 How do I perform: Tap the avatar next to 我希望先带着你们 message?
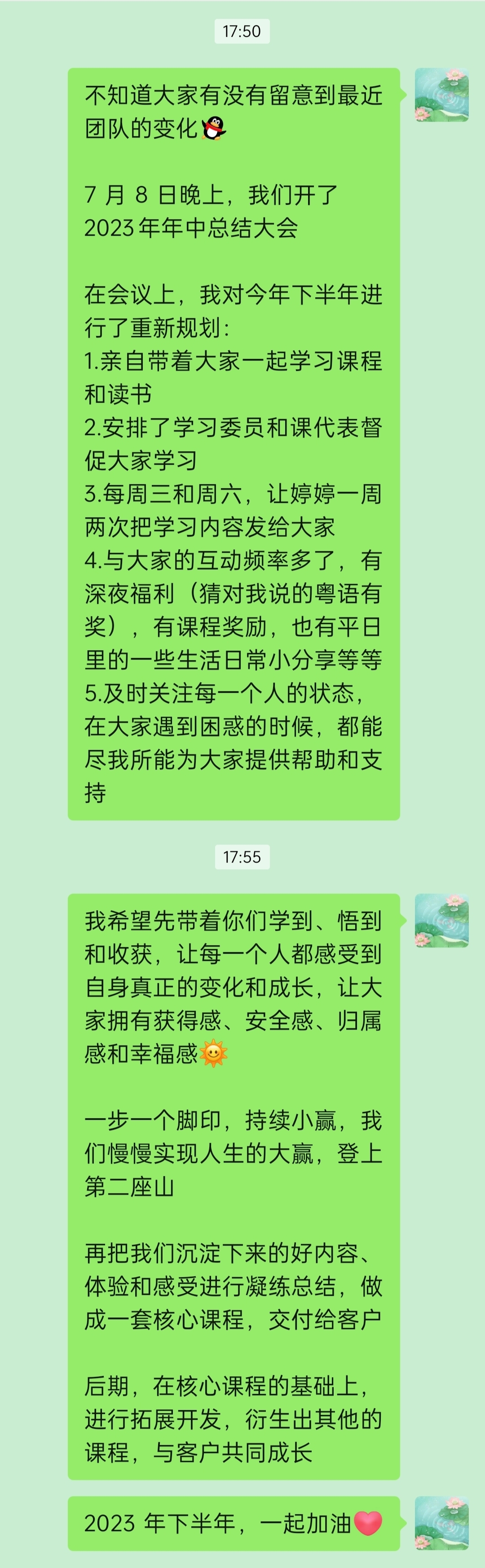click(441, 921)
